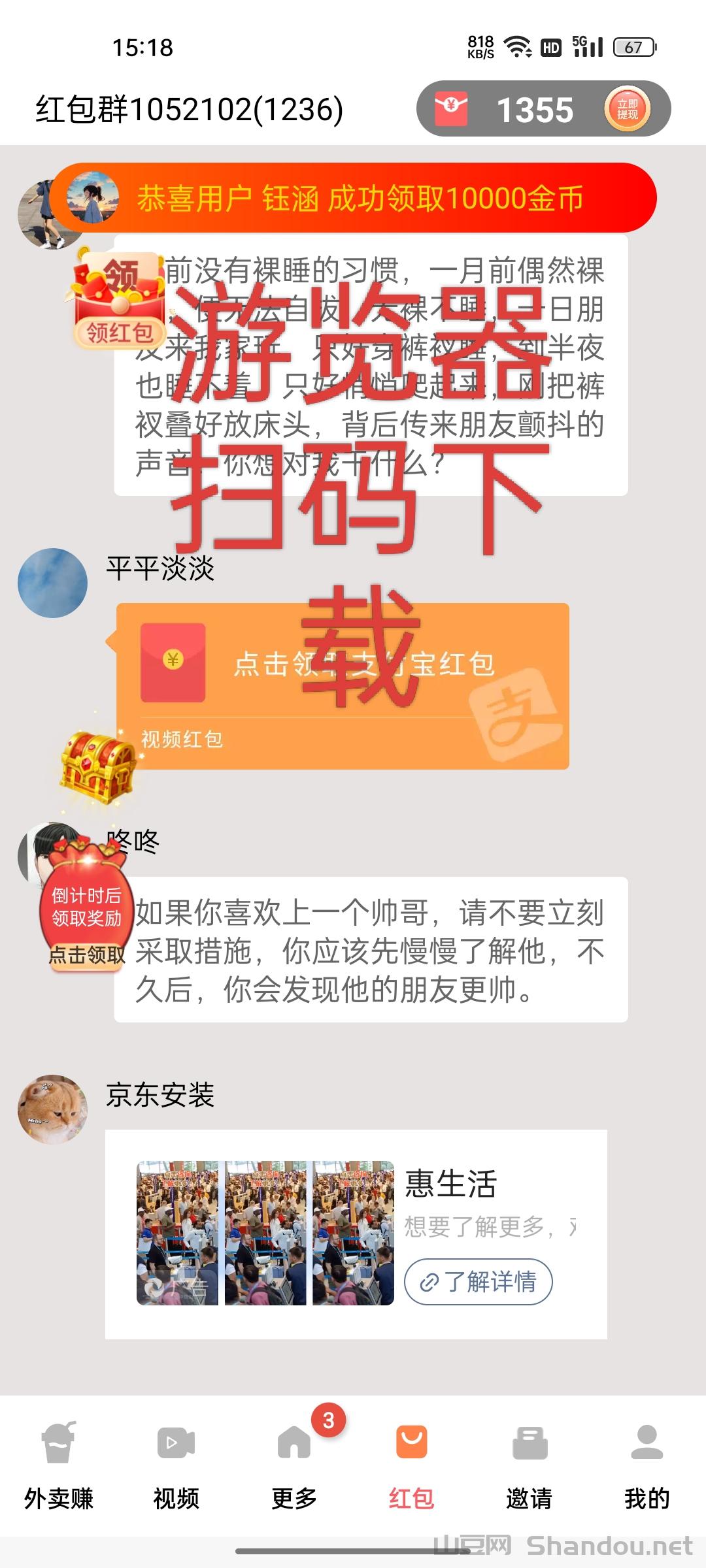Open the 惠生活 ad card image
The width and height of the screenshot is (706, 1568).
click(x=265, y=1233)
